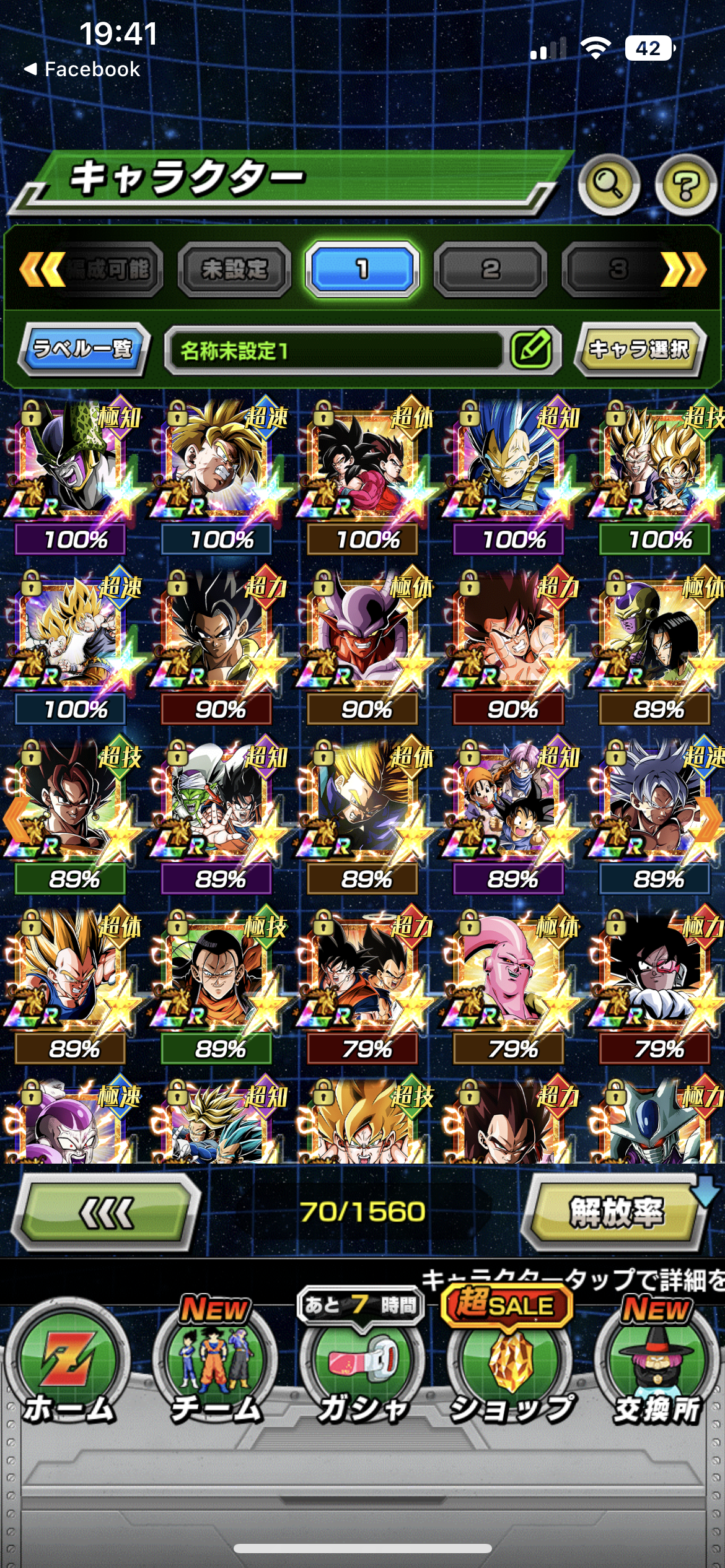Switch to label tab 2
Screen dimensions: 725x1568
point(490,269)
